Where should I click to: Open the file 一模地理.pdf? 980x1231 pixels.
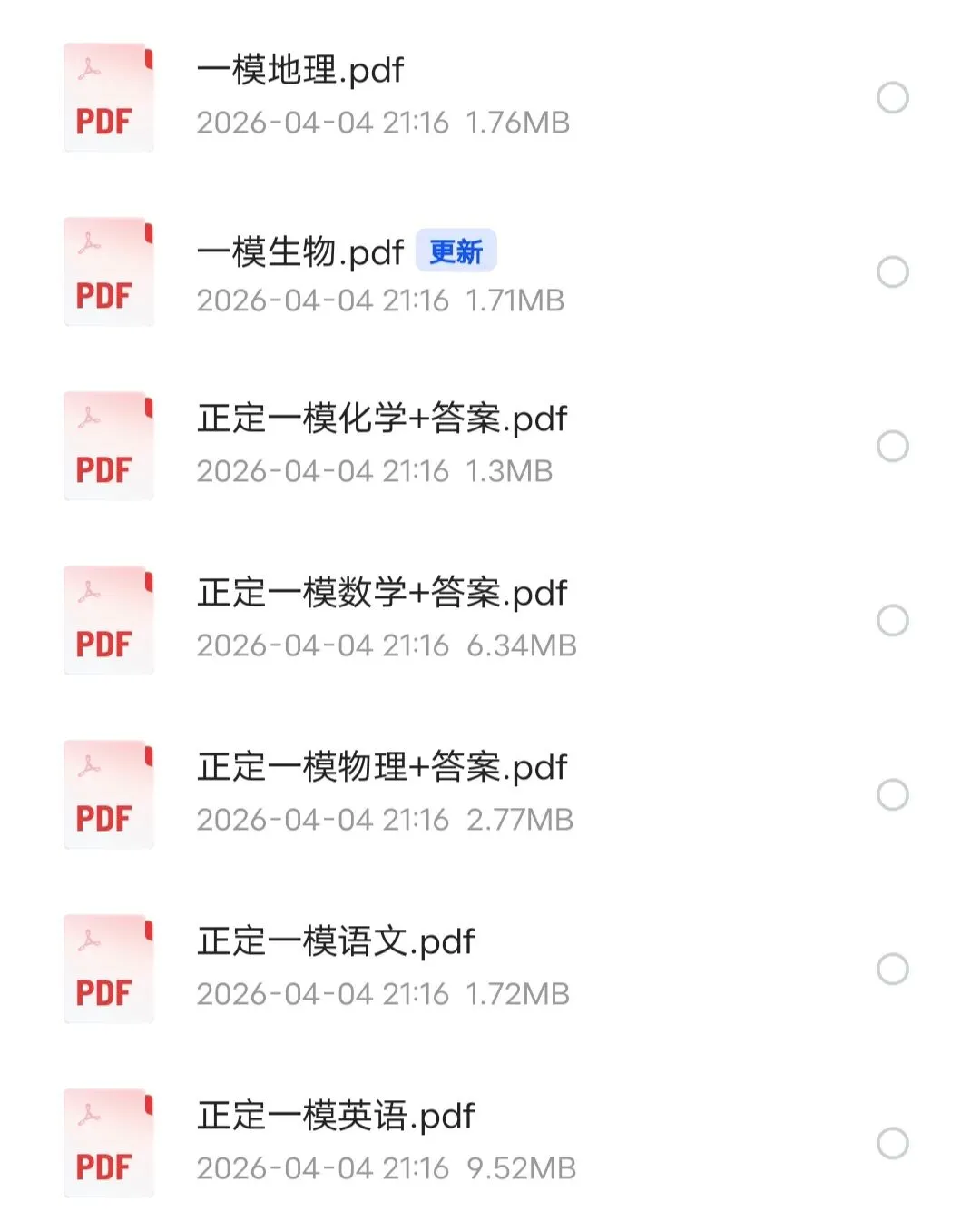[x=300, y=71]
